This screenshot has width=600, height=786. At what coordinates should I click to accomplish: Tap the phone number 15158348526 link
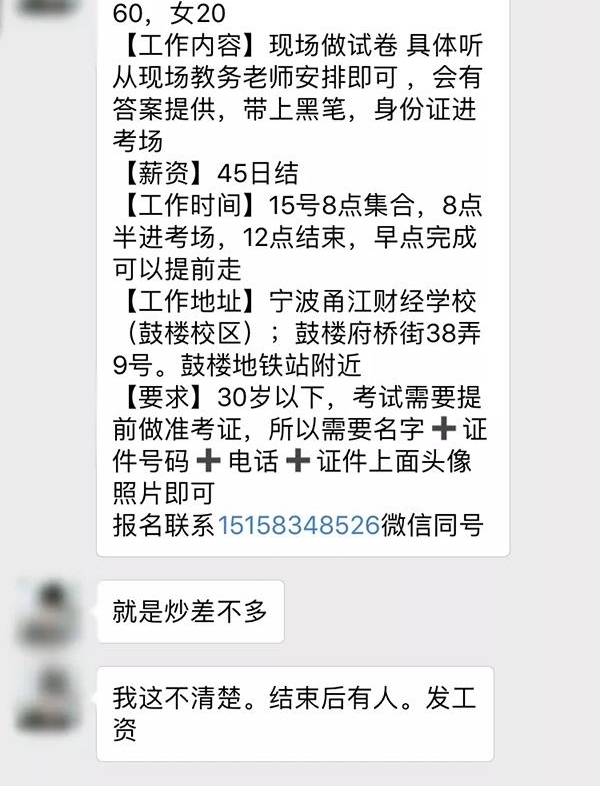[x=298, y=526]
